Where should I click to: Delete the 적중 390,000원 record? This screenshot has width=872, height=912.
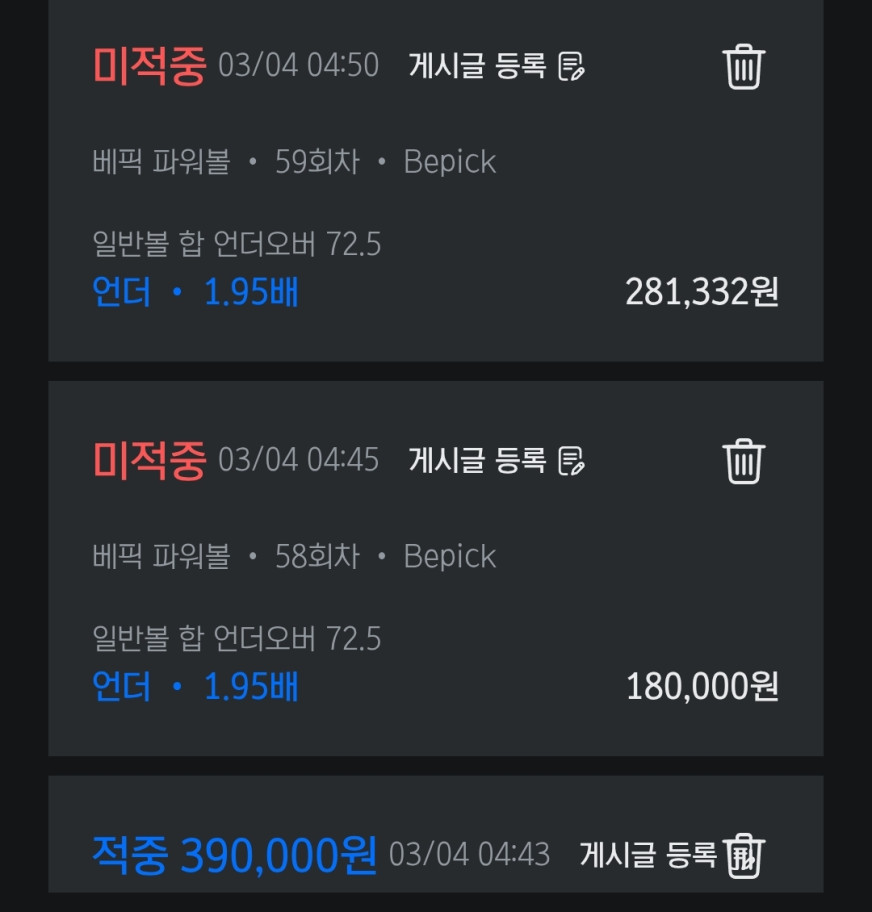pos(745,856)
